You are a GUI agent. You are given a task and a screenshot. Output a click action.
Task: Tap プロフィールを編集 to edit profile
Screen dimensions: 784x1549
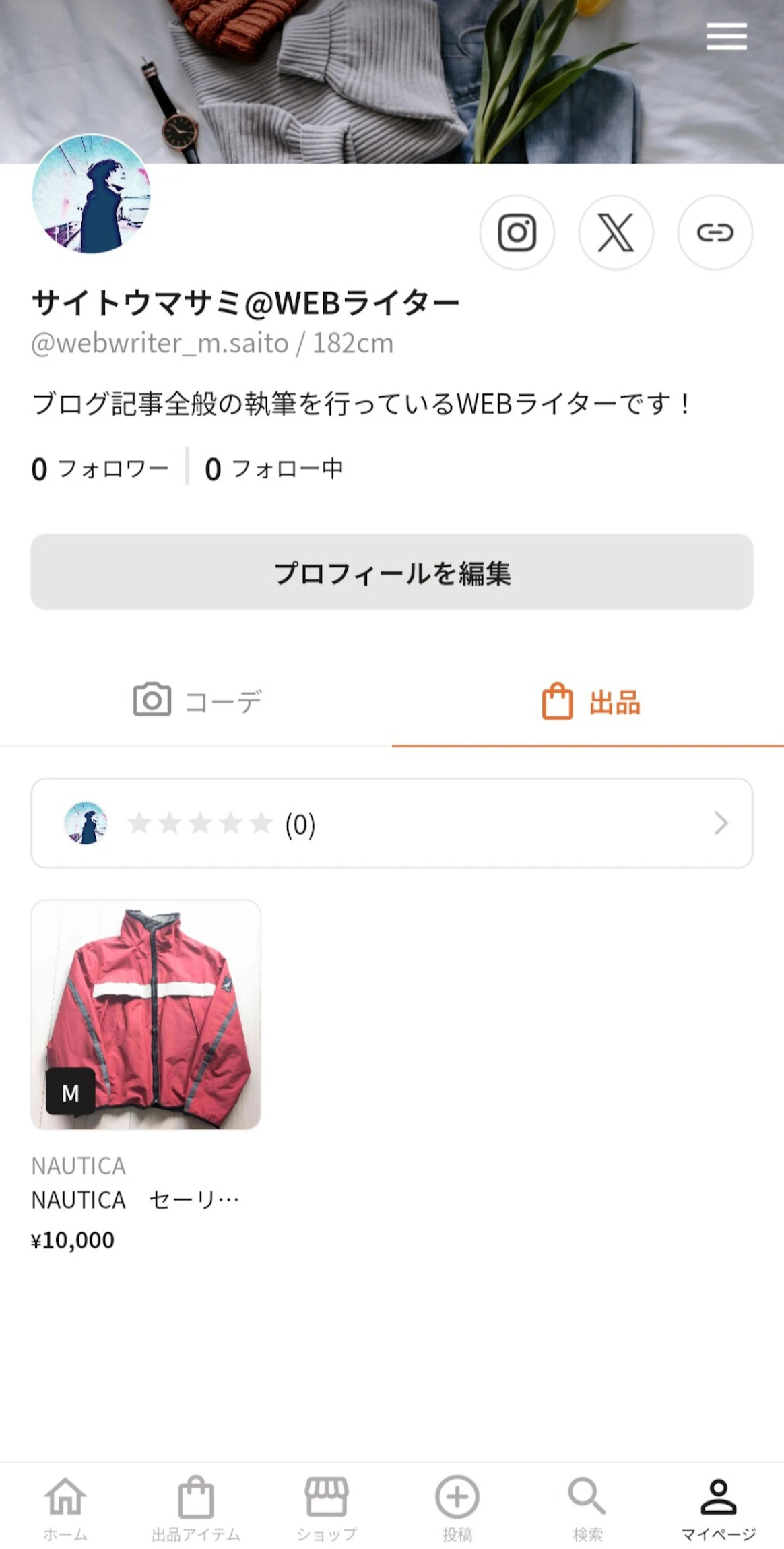click(x=391, y=572)
